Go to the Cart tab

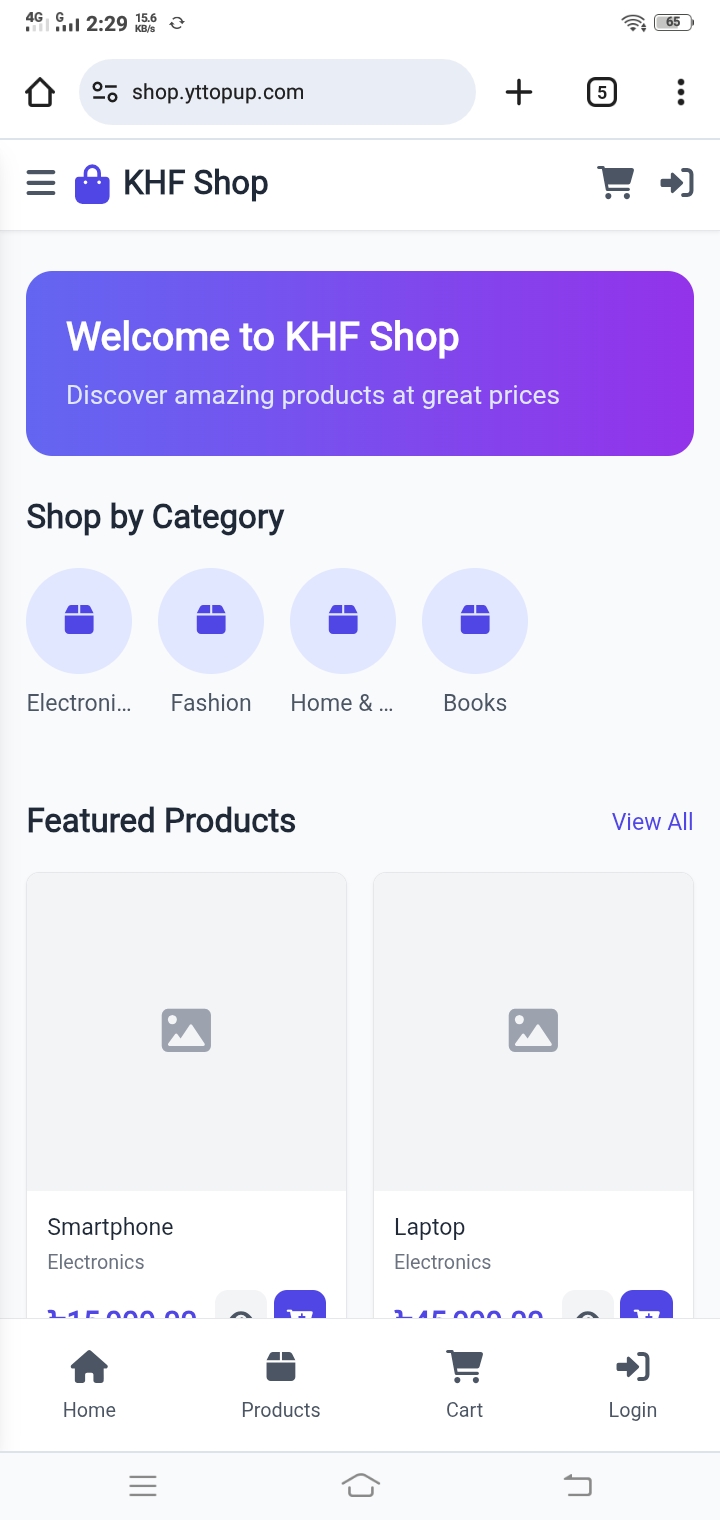tap(464, 1385)
